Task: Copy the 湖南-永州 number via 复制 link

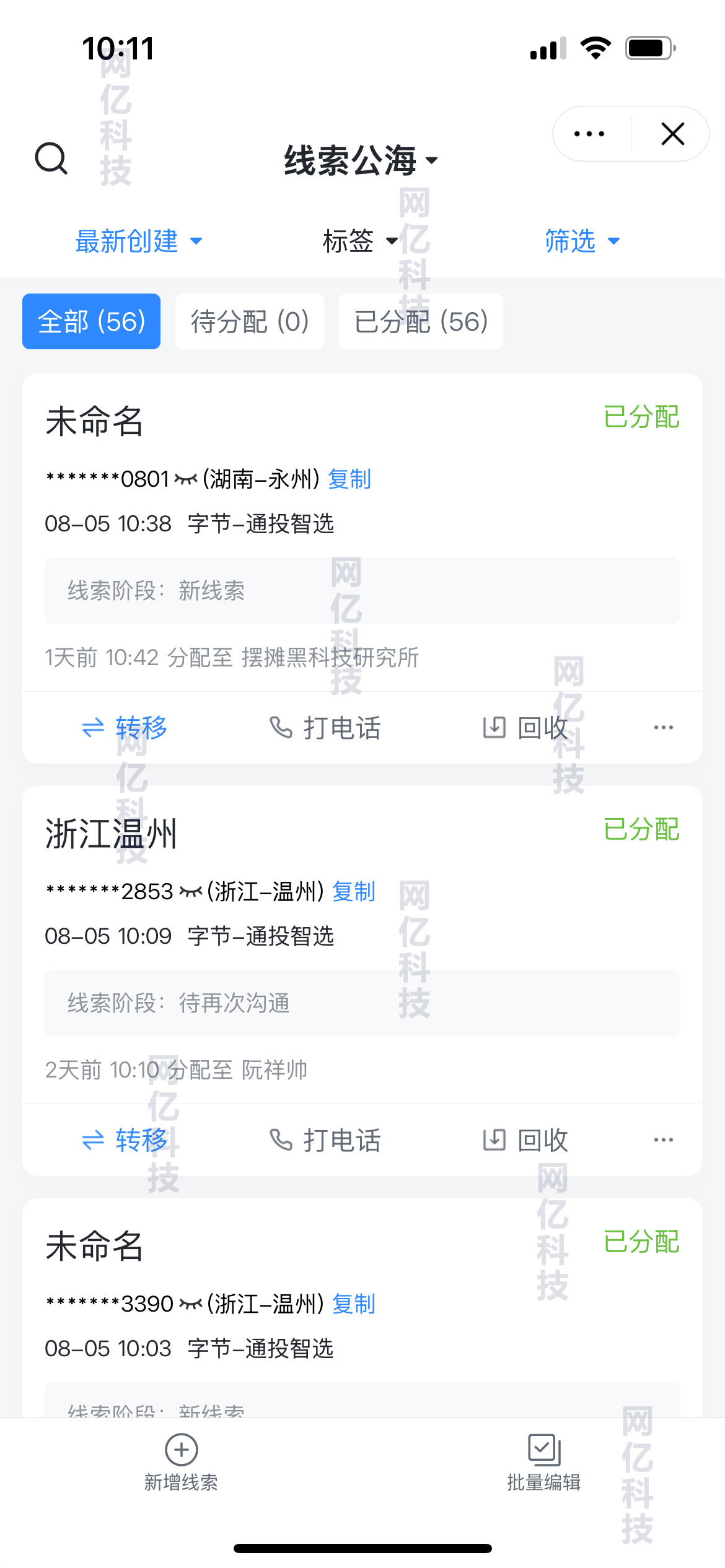Action: coord(349,479)
